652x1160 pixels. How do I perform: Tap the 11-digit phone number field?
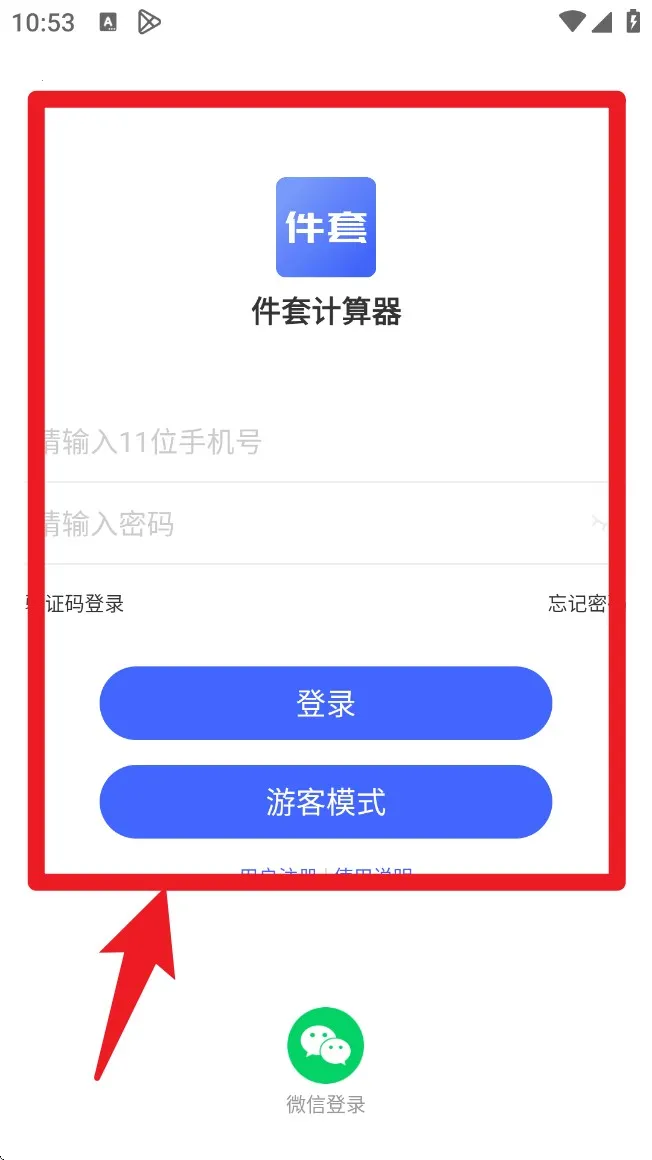[300, 441]
